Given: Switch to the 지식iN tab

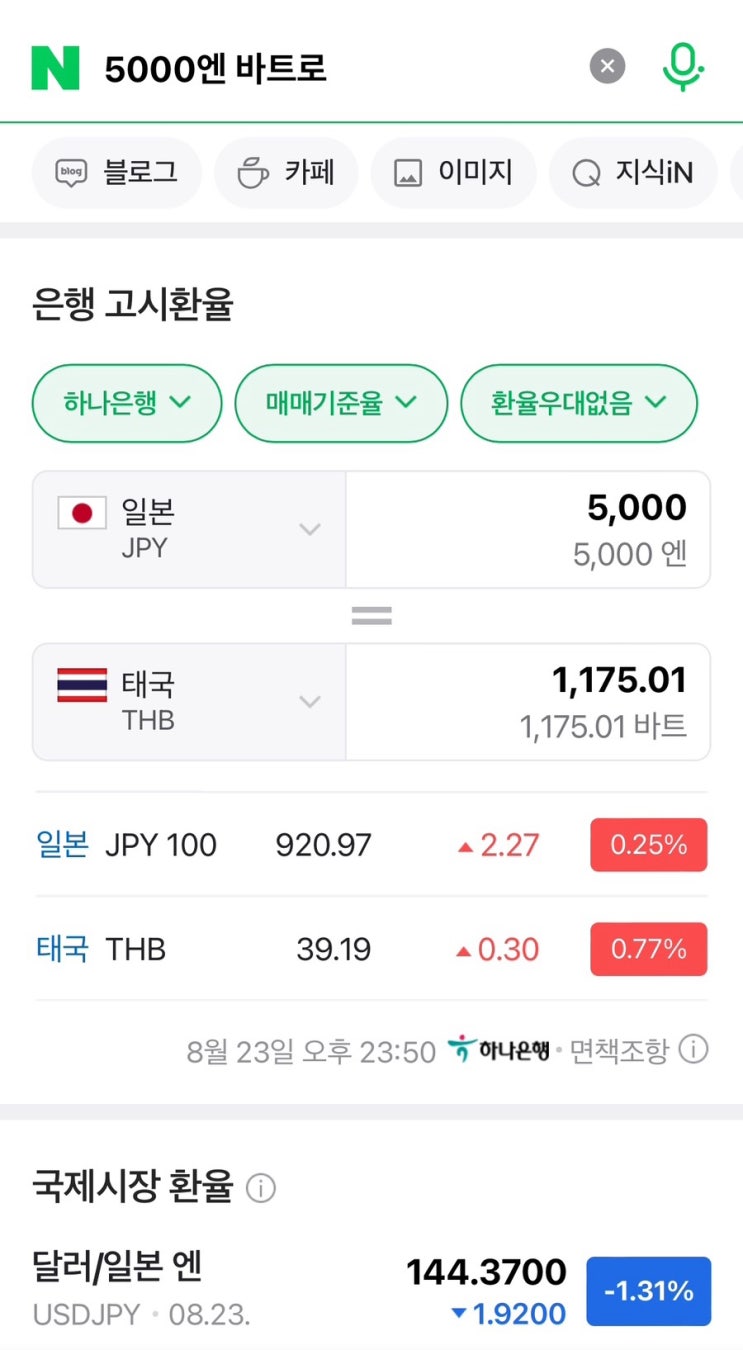Looking at the screenshot, I should 634,173.
